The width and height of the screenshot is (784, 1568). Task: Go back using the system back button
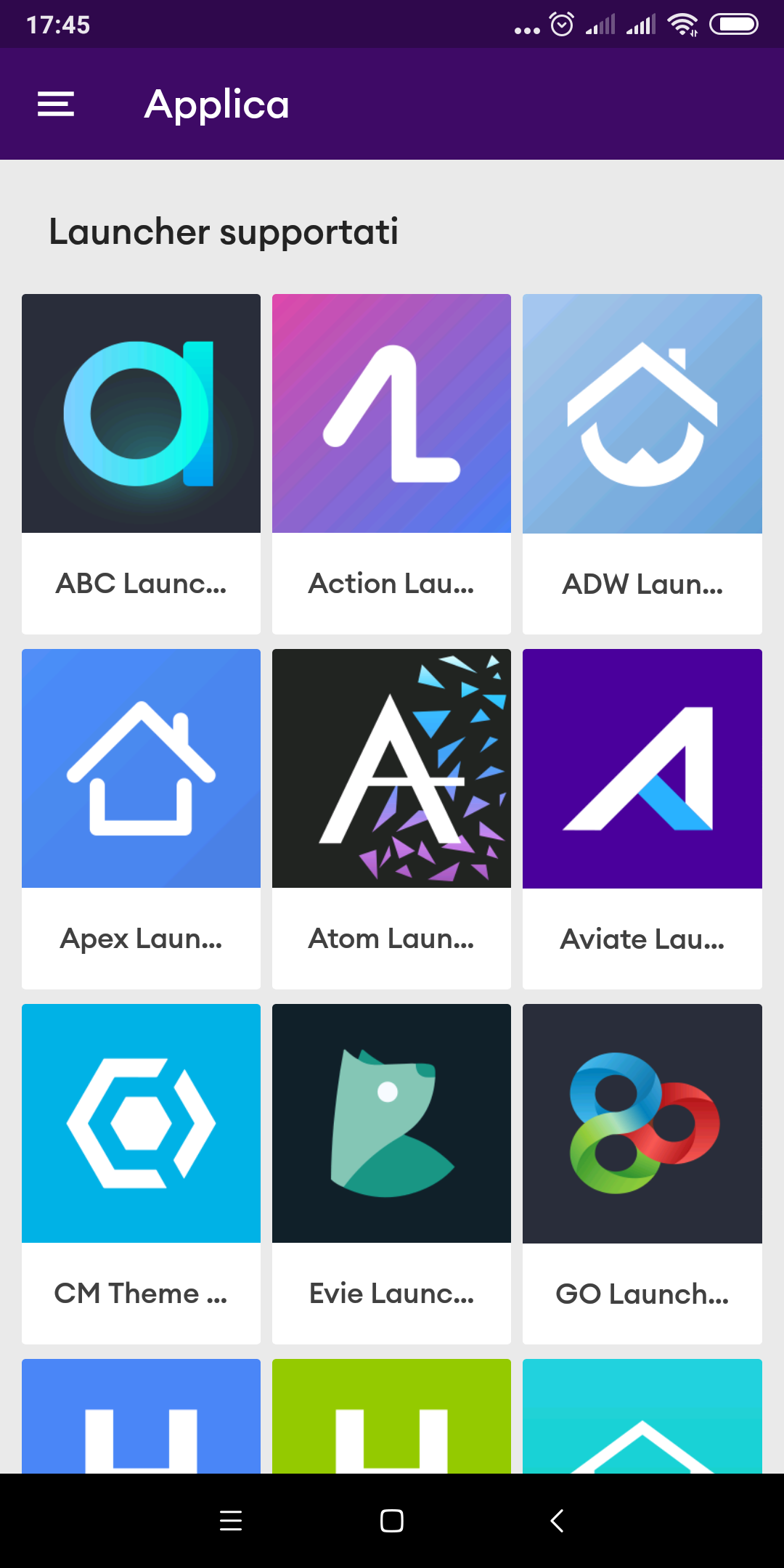[x=557, y=1521]
